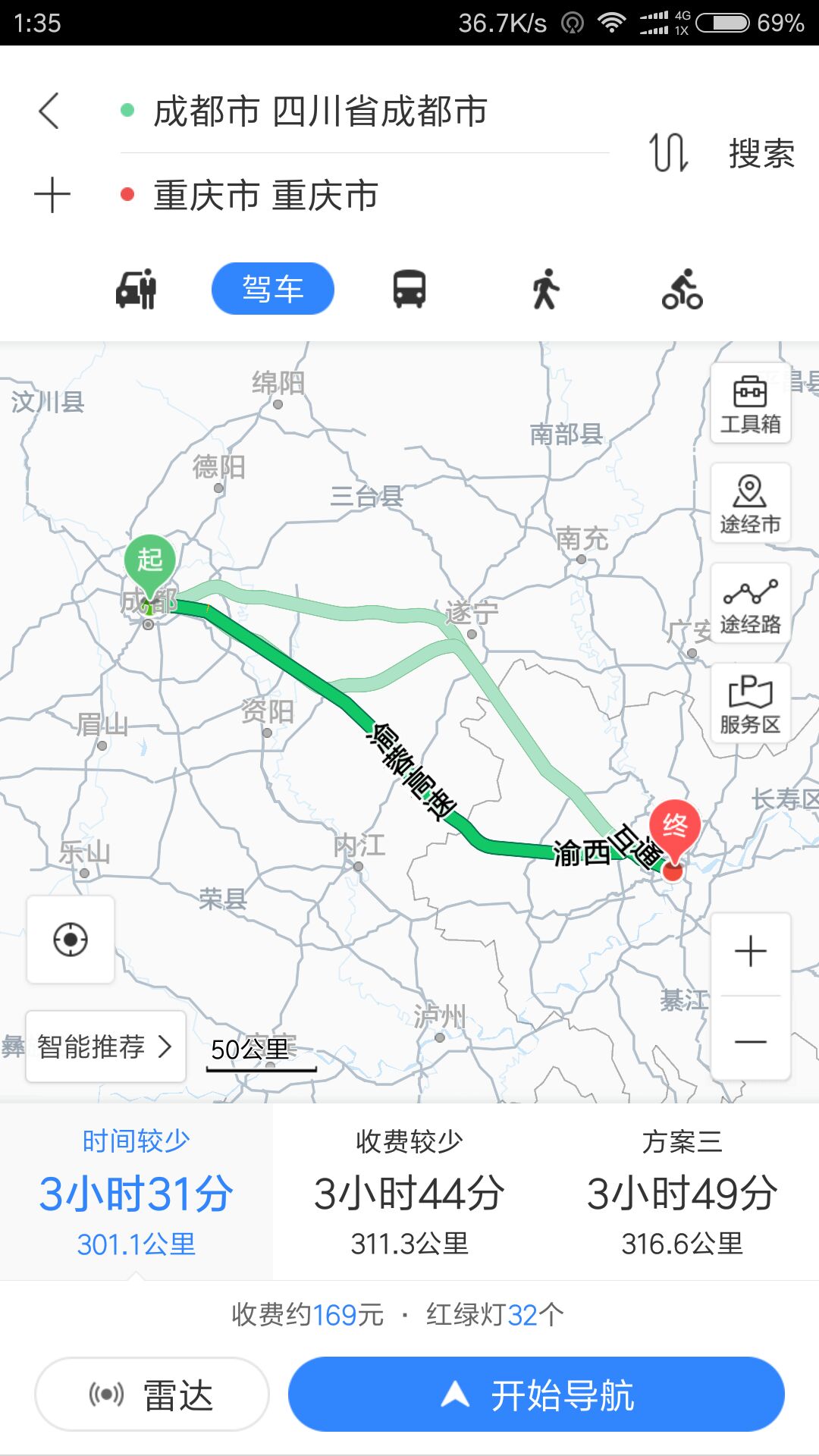Switch to cycling mode

tap(682, 289)
